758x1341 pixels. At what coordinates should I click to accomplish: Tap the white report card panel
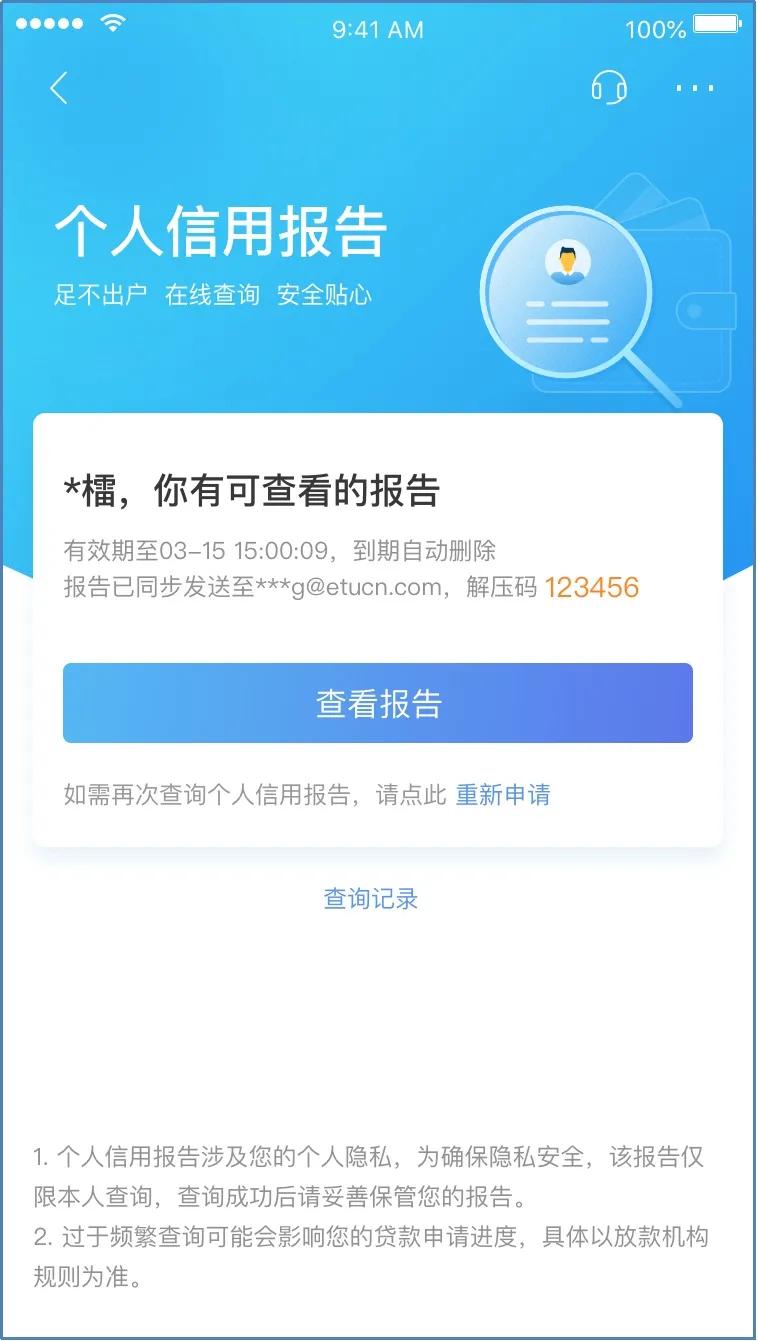pos(378,630)
